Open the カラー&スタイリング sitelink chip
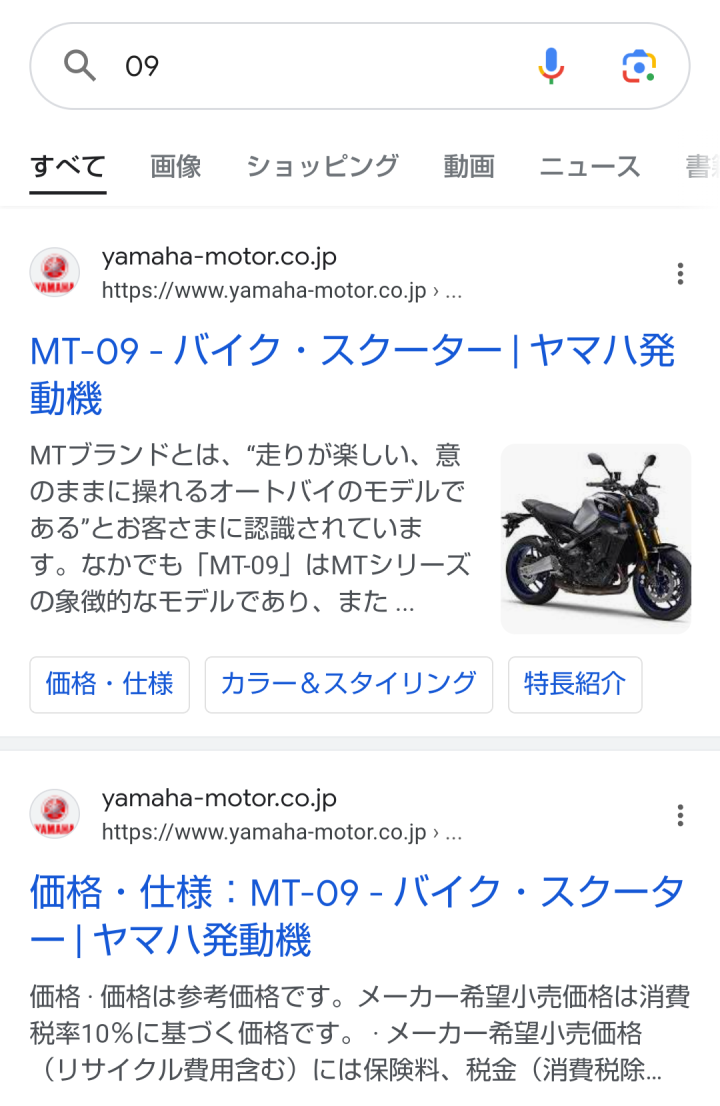 tap(348, 684)
